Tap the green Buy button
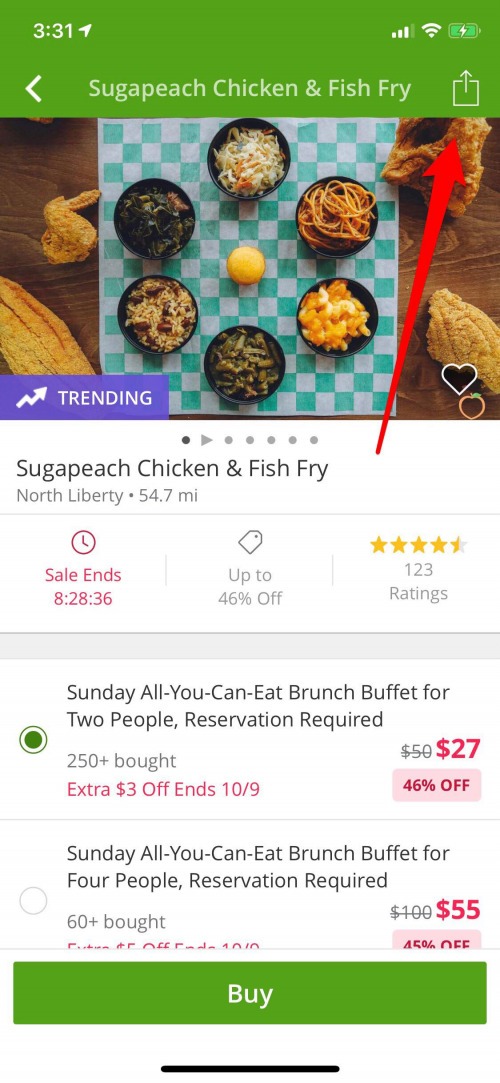The width and height of the screenshot is (500, 1083). 250,993
